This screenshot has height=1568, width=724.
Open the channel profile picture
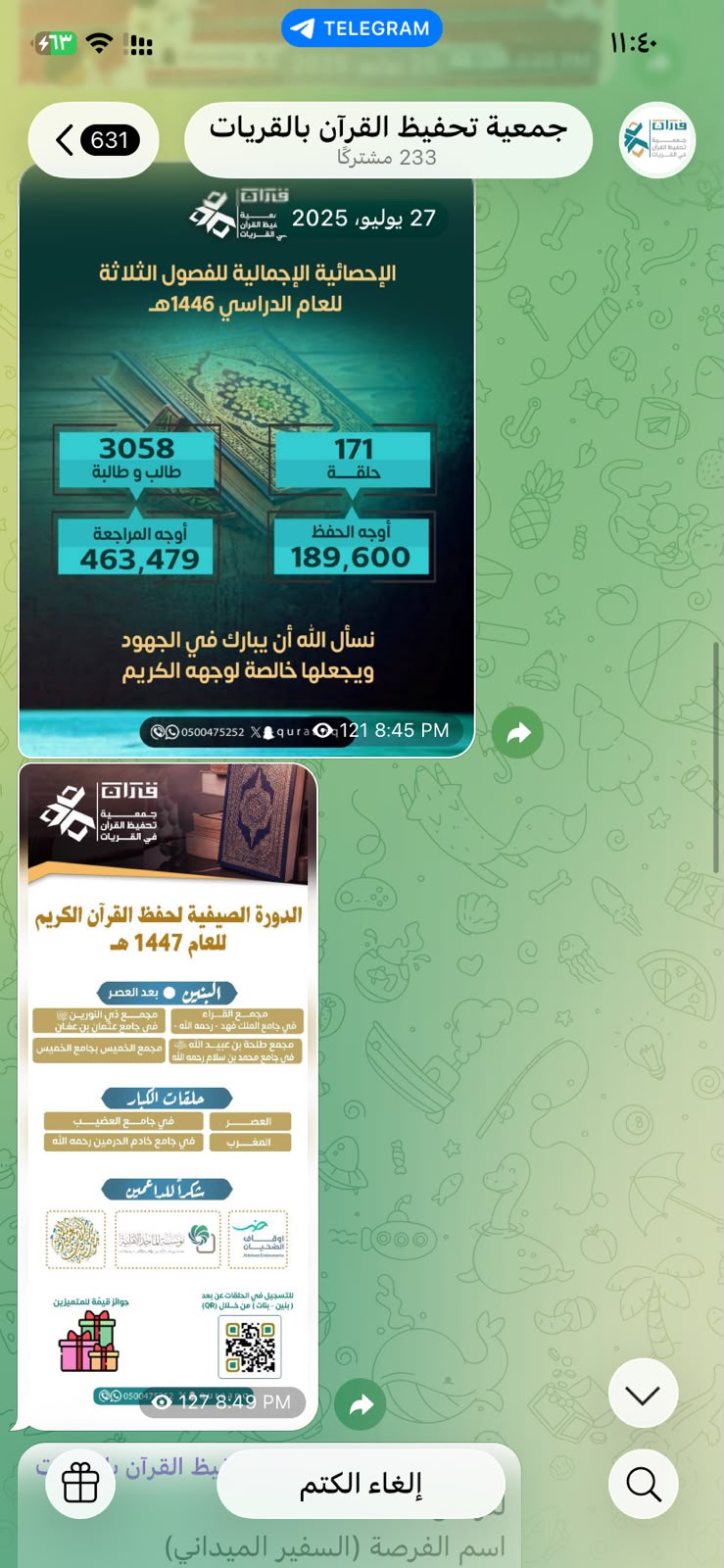[657, 140]
